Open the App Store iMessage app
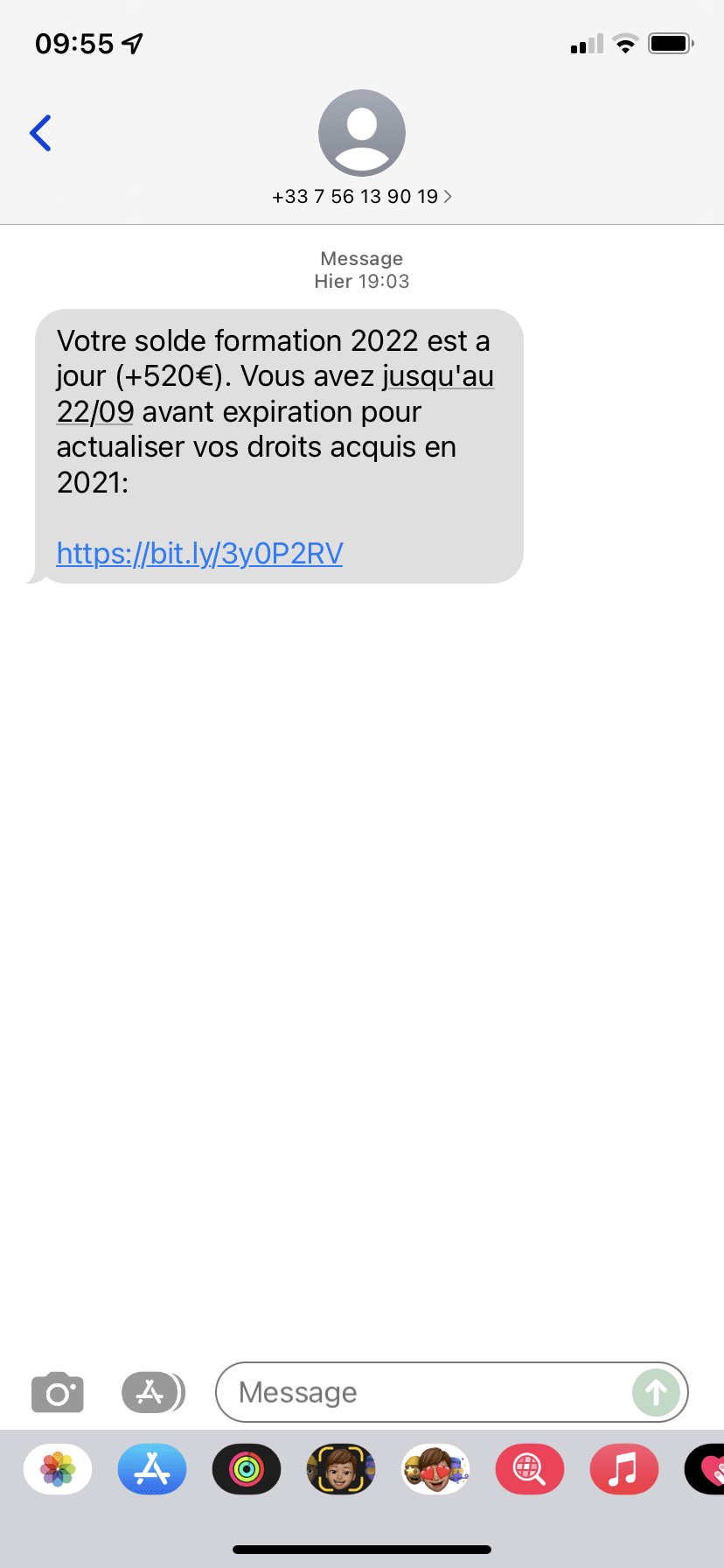724x1568 pixels. pyautogui.click(x=152, y=1469)
